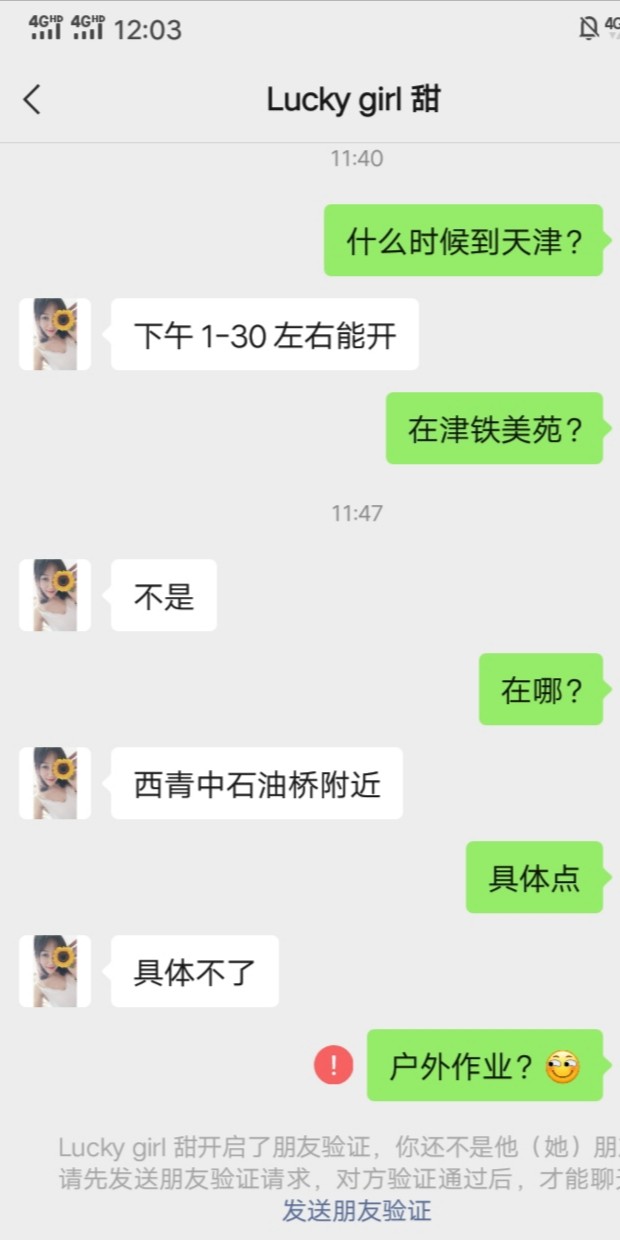Tap 发送朋友验证 to send a friend request

point(357,1211)
